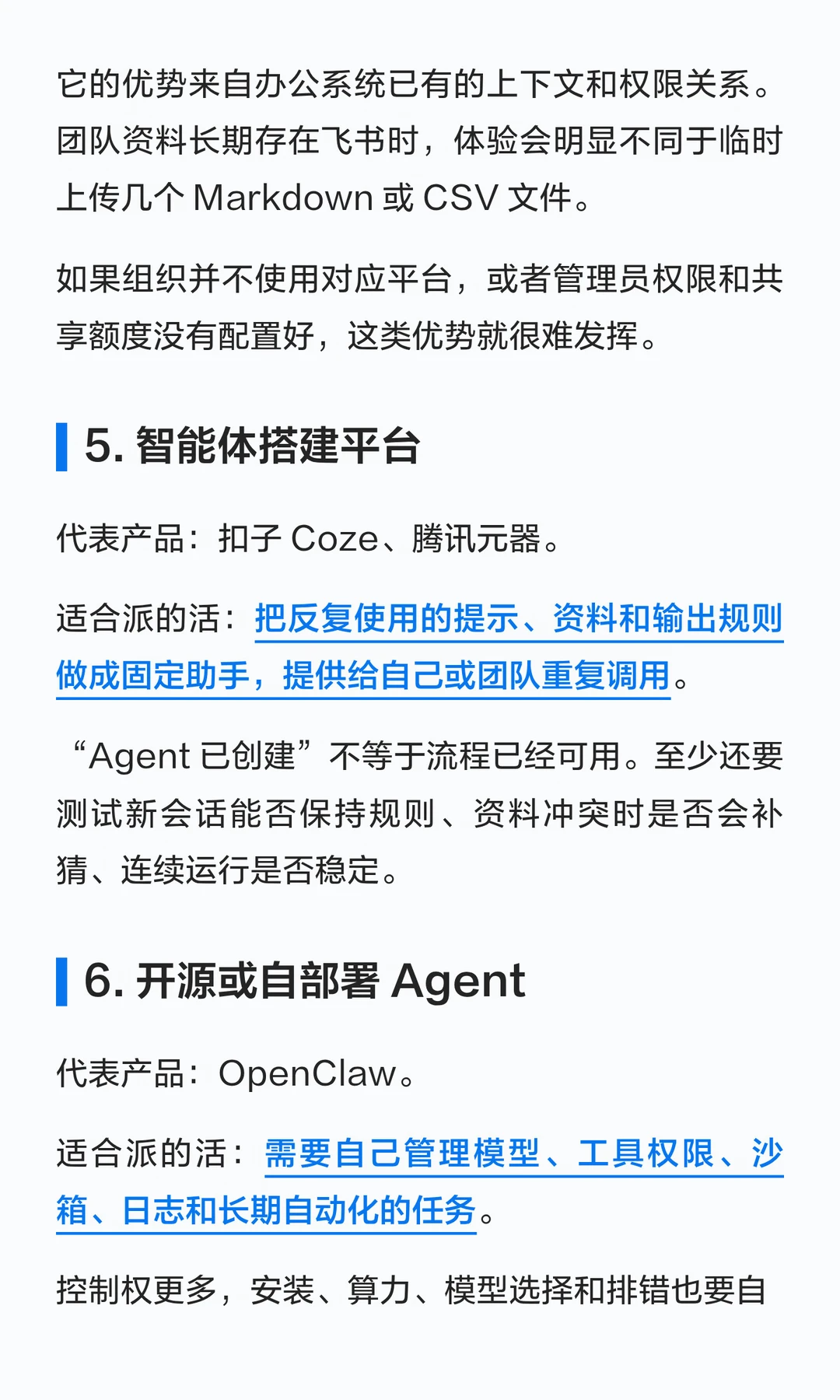Open the underlined link about 需要自己管理模型
This screenshot has width=840, height=1400.
coord(523,1154)
